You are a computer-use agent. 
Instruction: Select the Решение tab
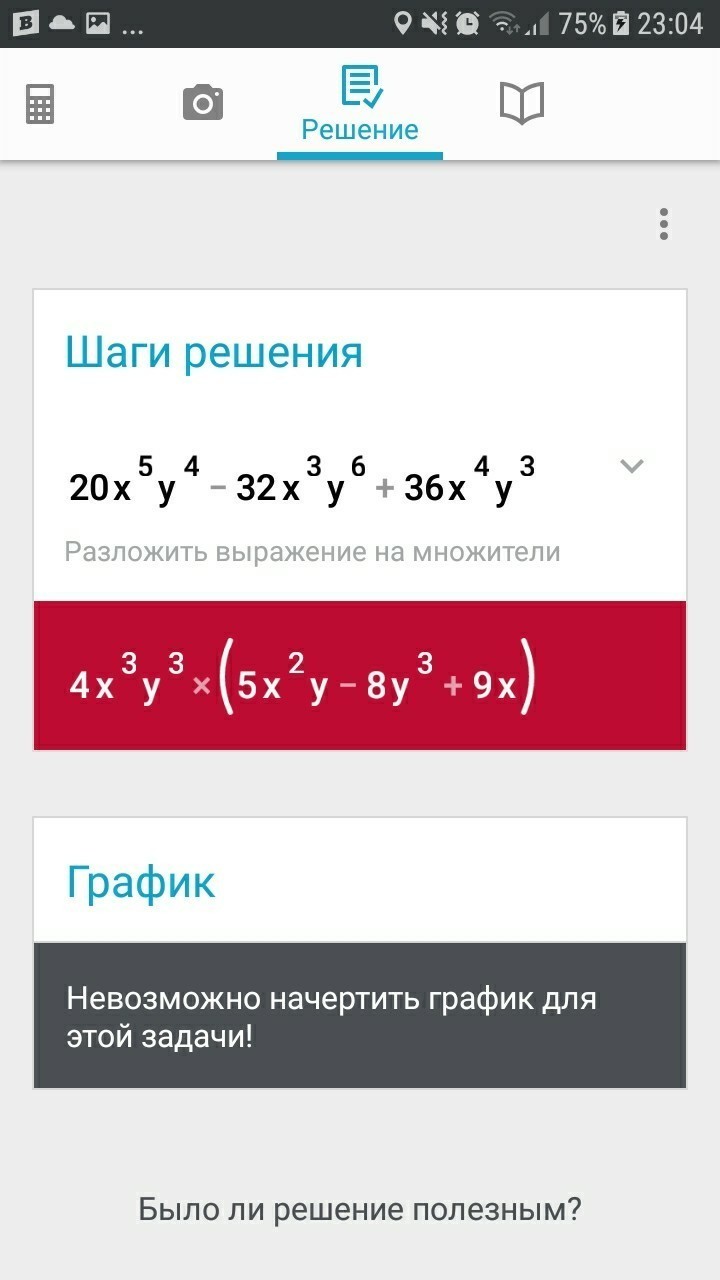point(360,105)
